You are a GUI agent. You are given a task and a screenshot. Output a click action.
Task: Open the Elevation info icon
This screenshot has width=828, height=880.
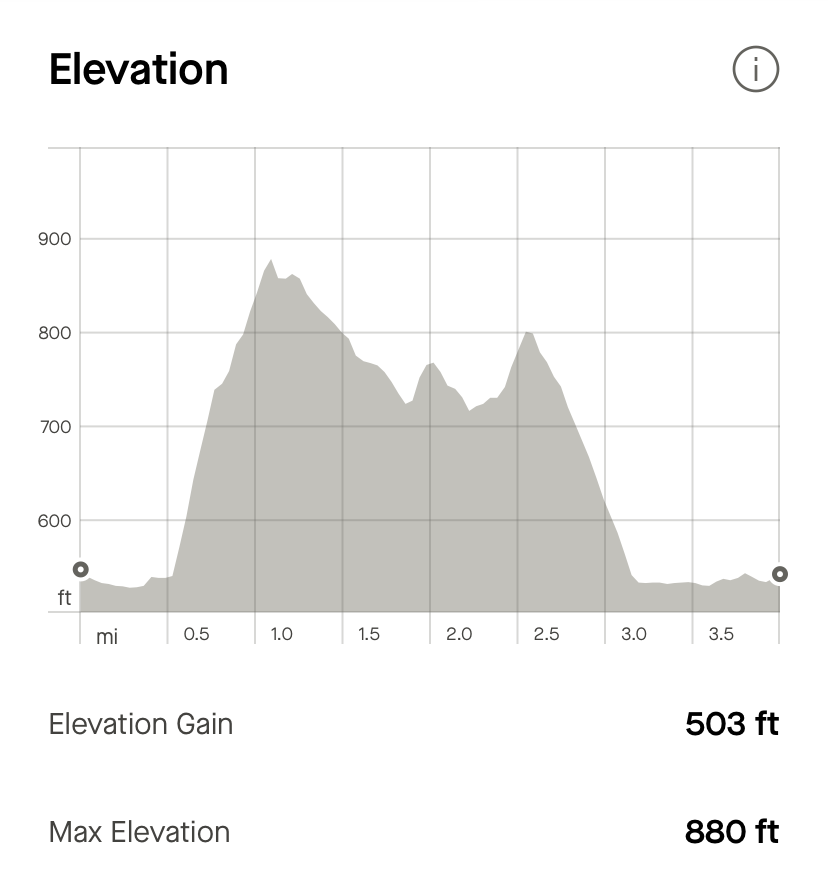[x=755, y=70]
